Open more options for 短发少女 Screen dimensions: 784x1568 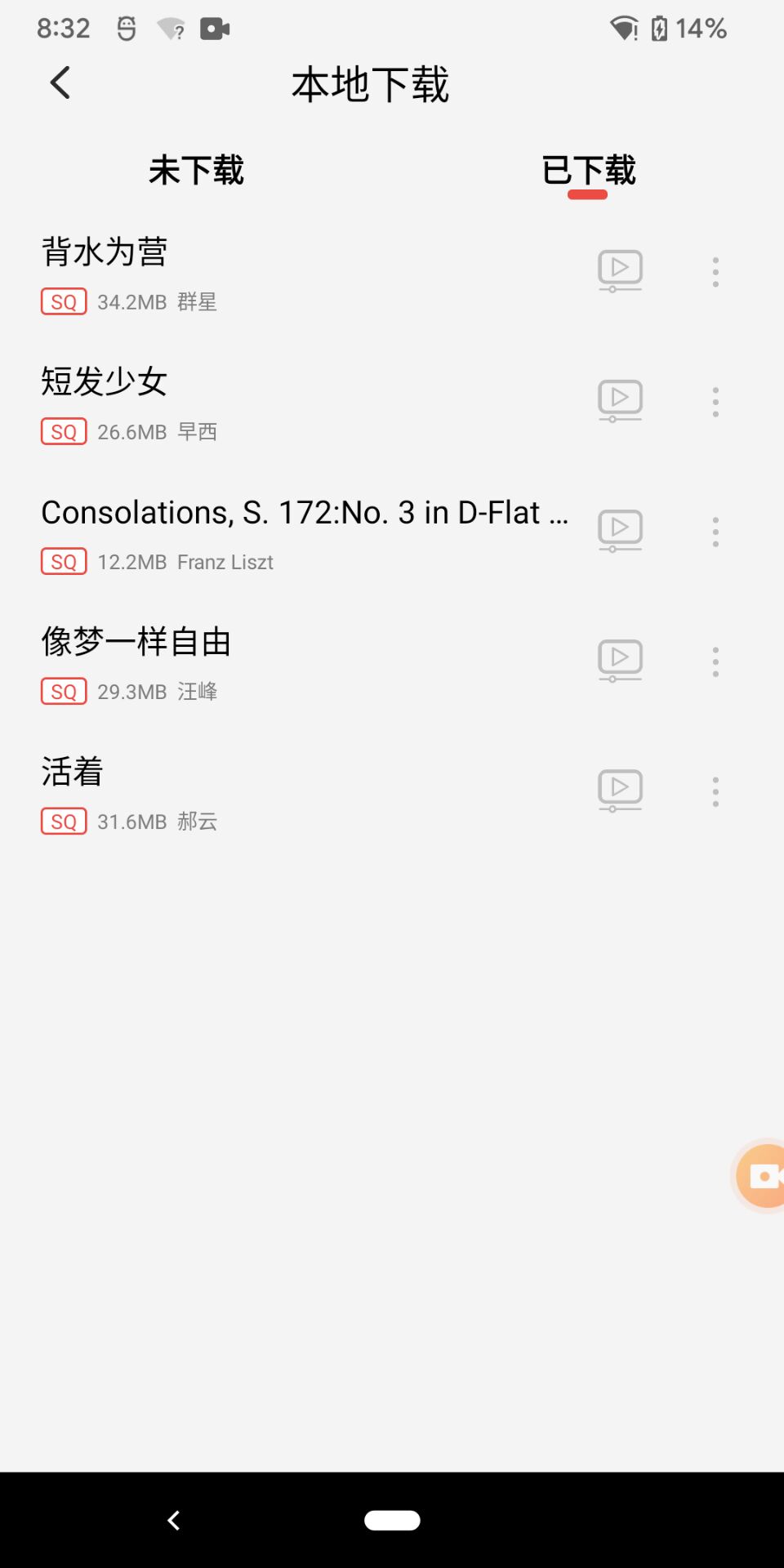715,402
